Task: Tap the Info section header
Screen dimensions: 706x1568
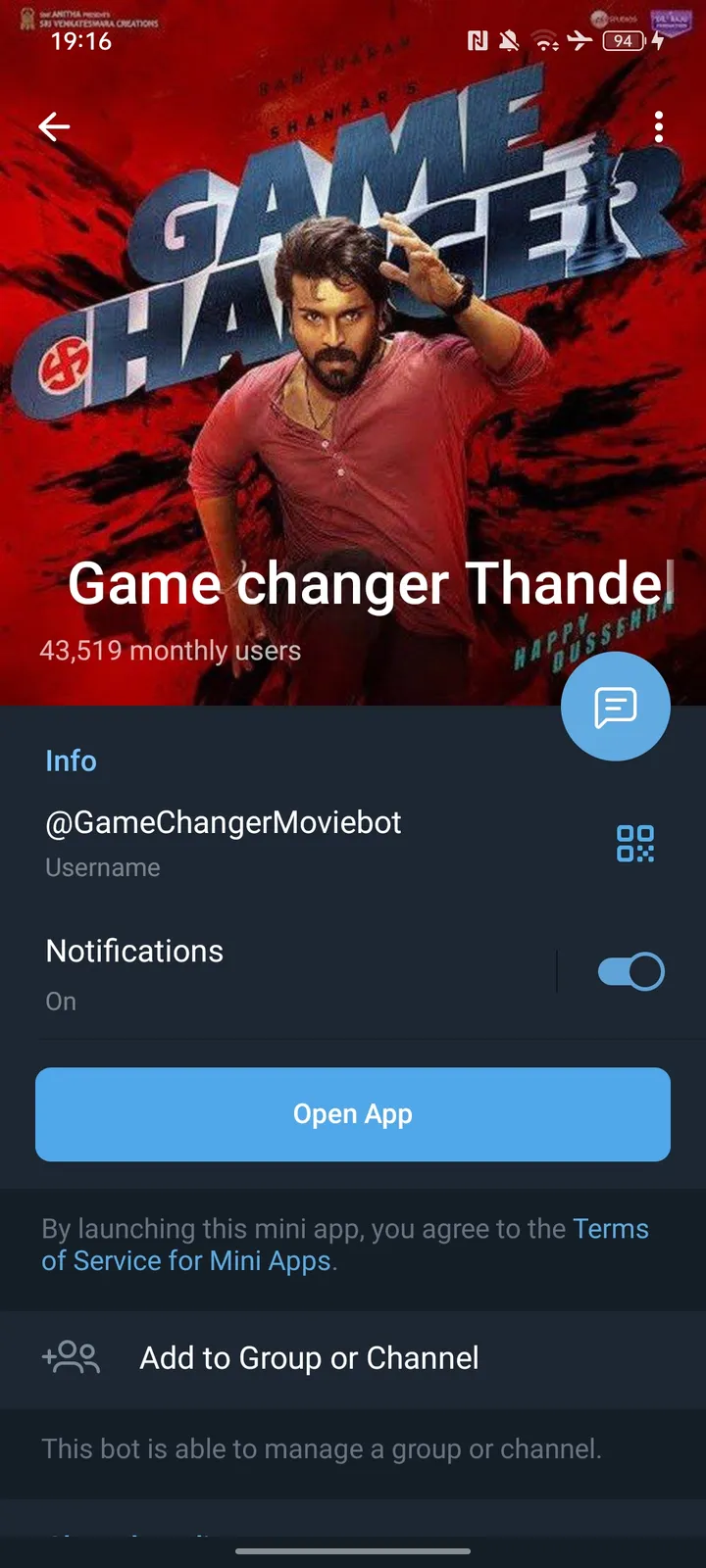Action: (x=71, y=760)
